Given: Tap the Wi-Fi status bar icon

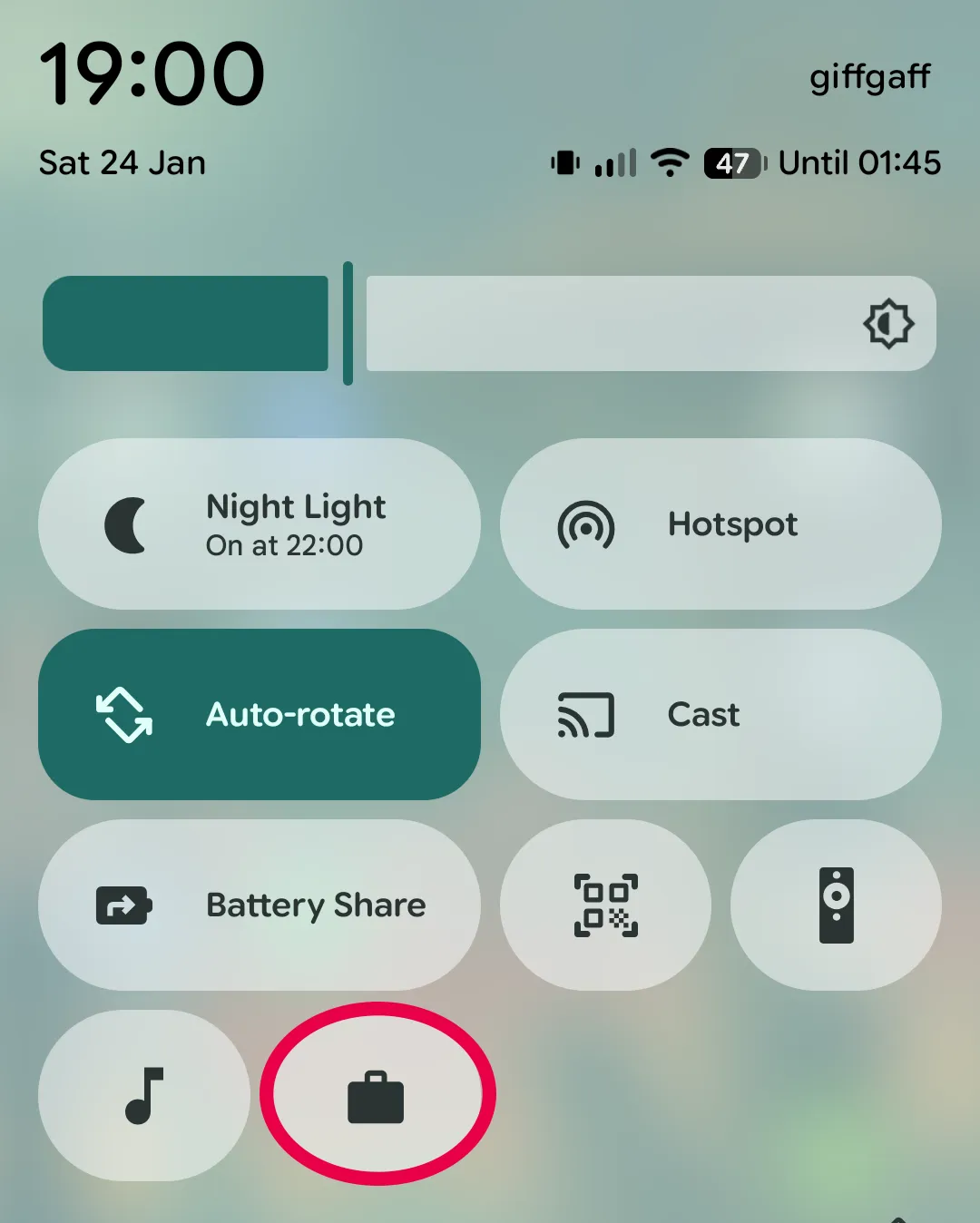Looking at the screenshot, I should (669, 161).
